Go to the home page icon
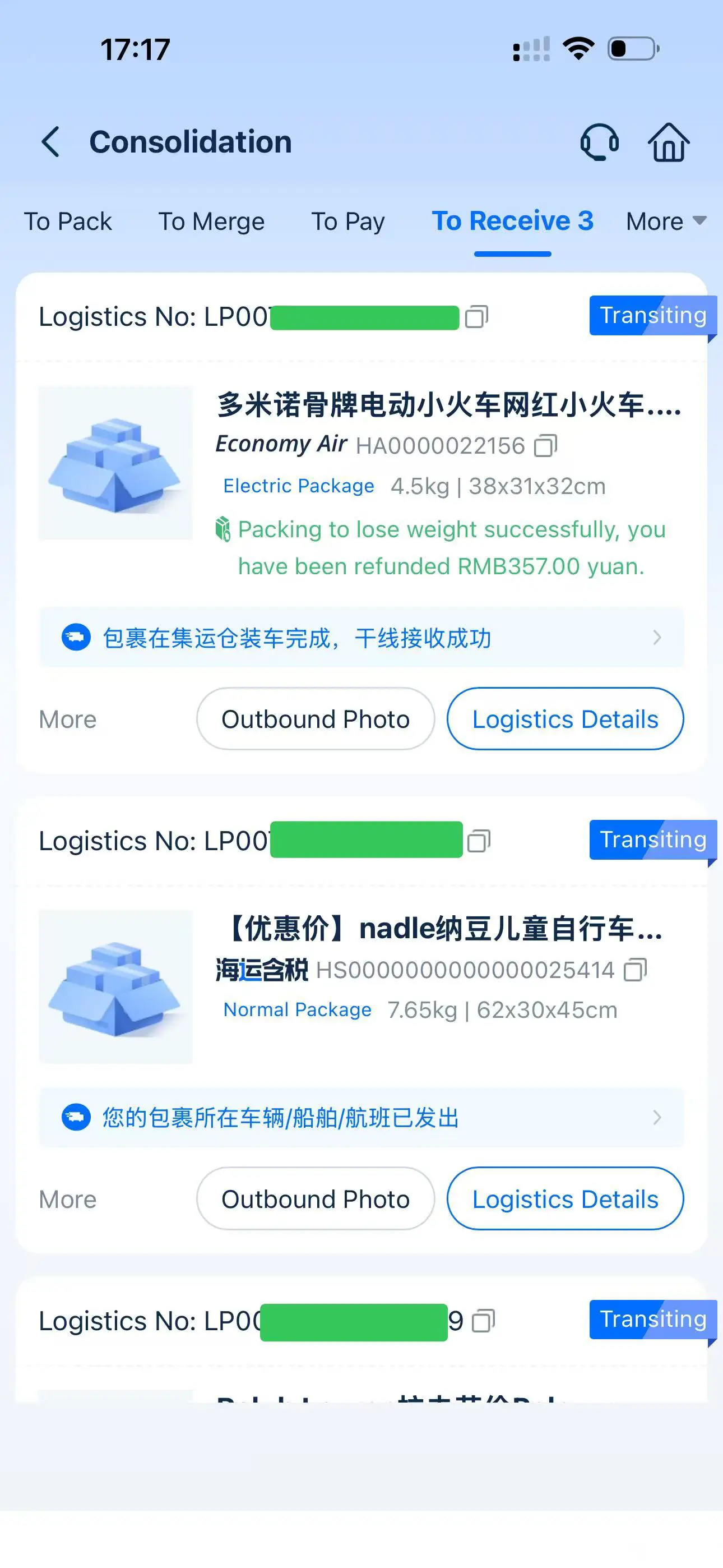Viewport: 723px width, 1568px height. 668,142
